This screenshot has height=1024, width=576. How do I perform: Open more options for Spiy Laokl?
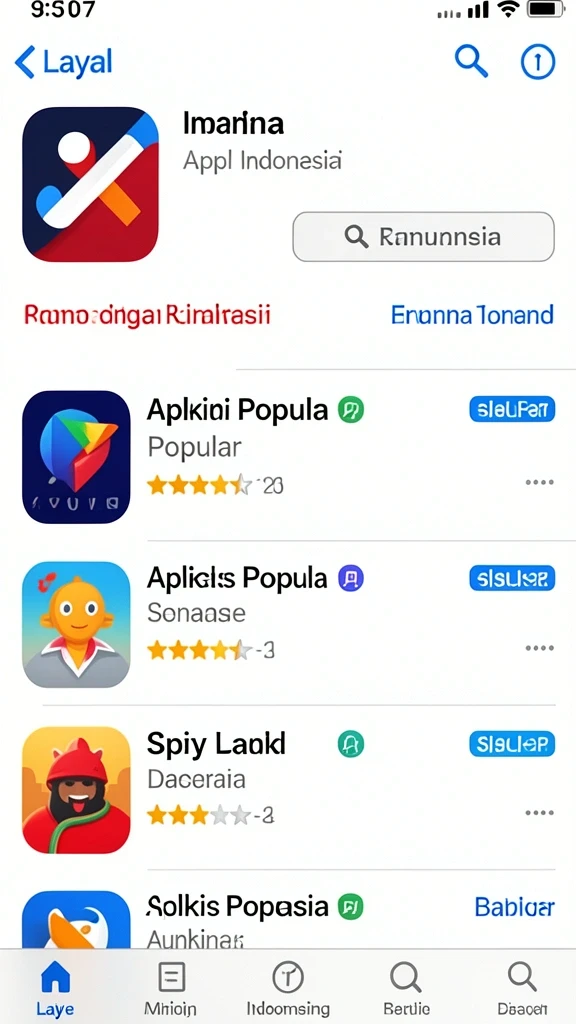pos(539,813)
